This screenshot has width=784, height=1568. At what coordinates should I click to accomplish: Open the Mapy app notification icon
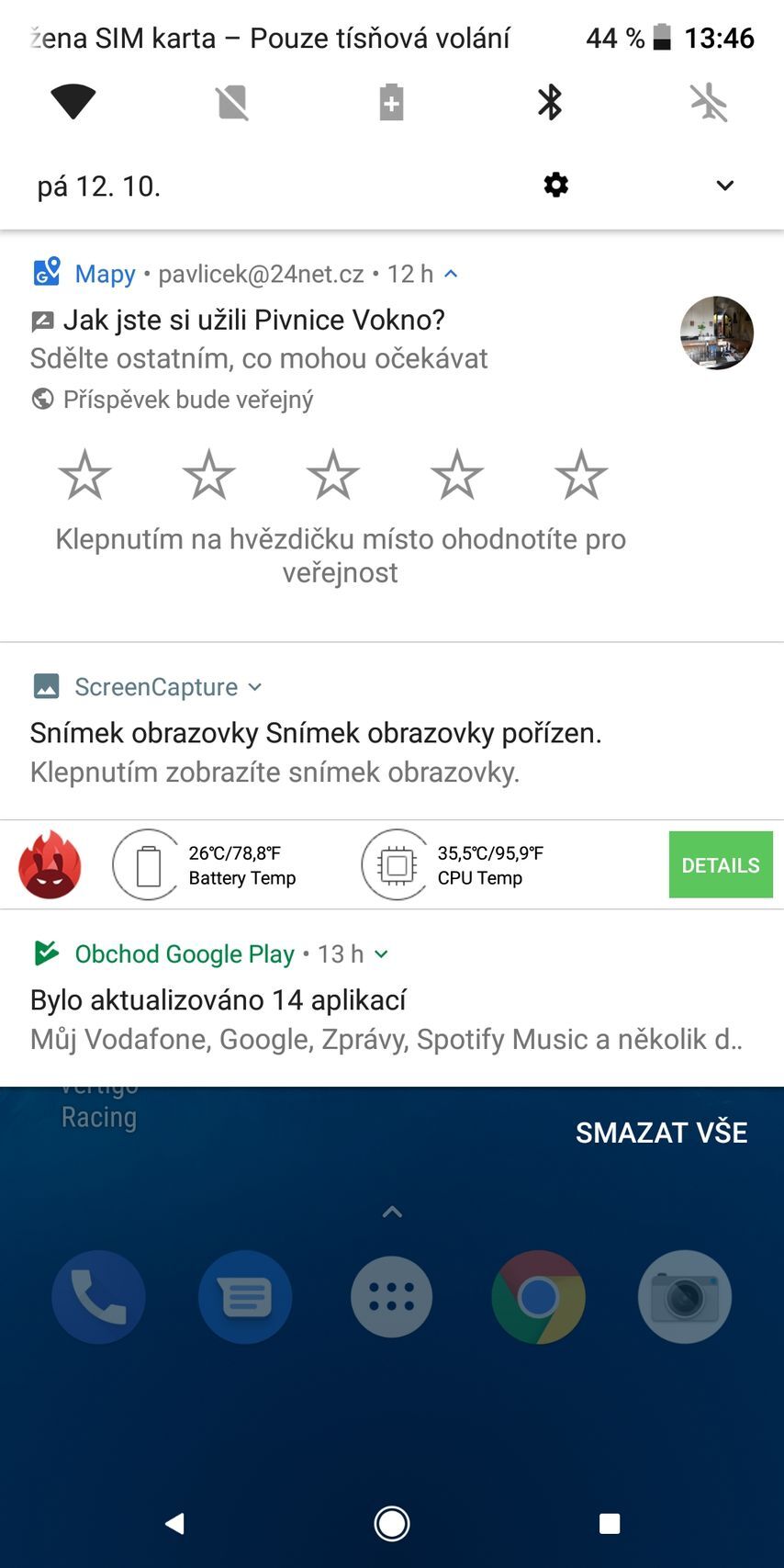[x=46, y=271]
